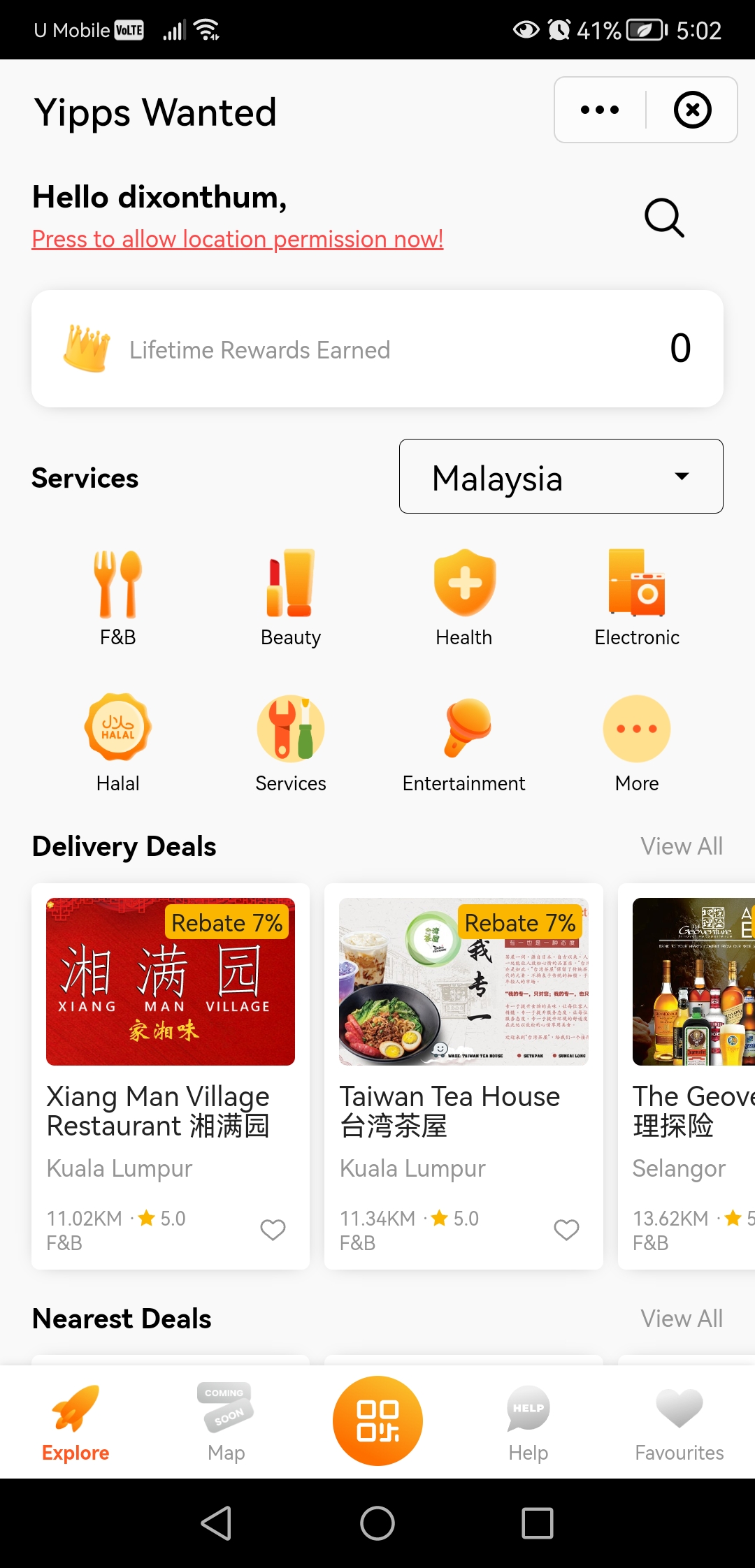The height and width of the screenshot is (1568, 755).
Task: Allow location permission via the red link
Action: pos(238,239)
